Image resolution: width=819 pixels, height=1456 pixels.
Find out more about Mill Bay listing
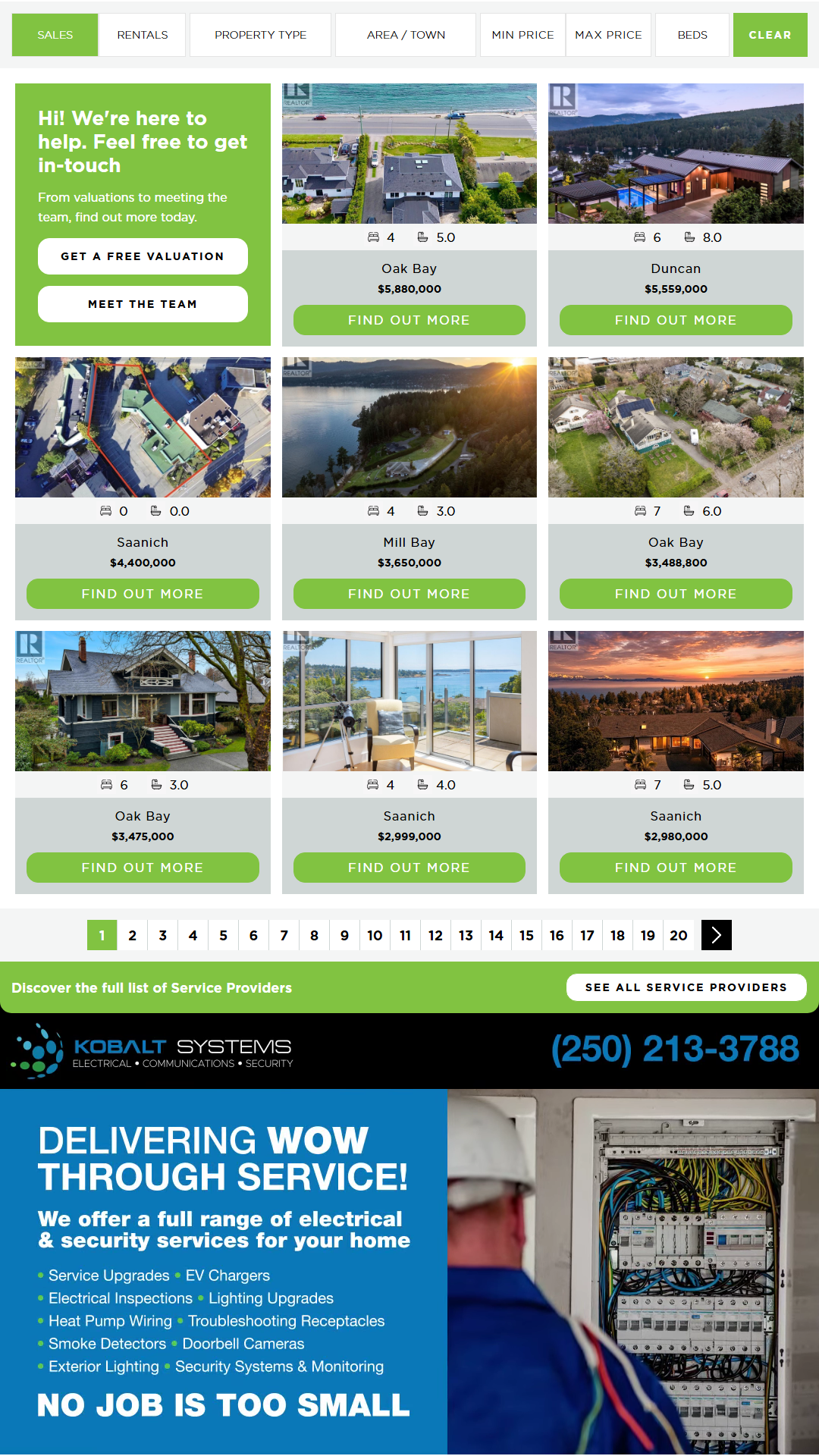coord(409,594)
